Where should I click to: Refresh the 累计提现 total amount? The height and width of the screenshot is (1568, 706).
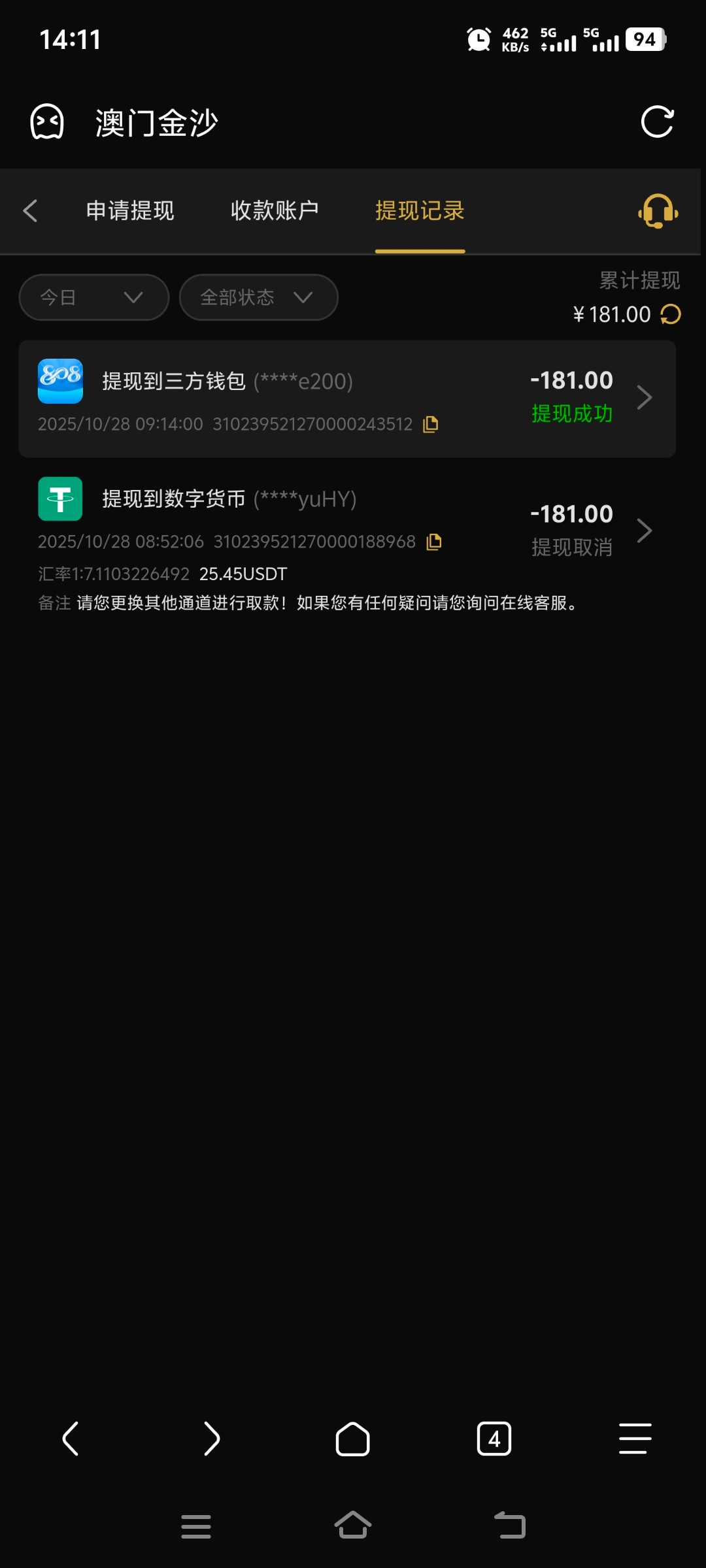(x=671, y=314)
